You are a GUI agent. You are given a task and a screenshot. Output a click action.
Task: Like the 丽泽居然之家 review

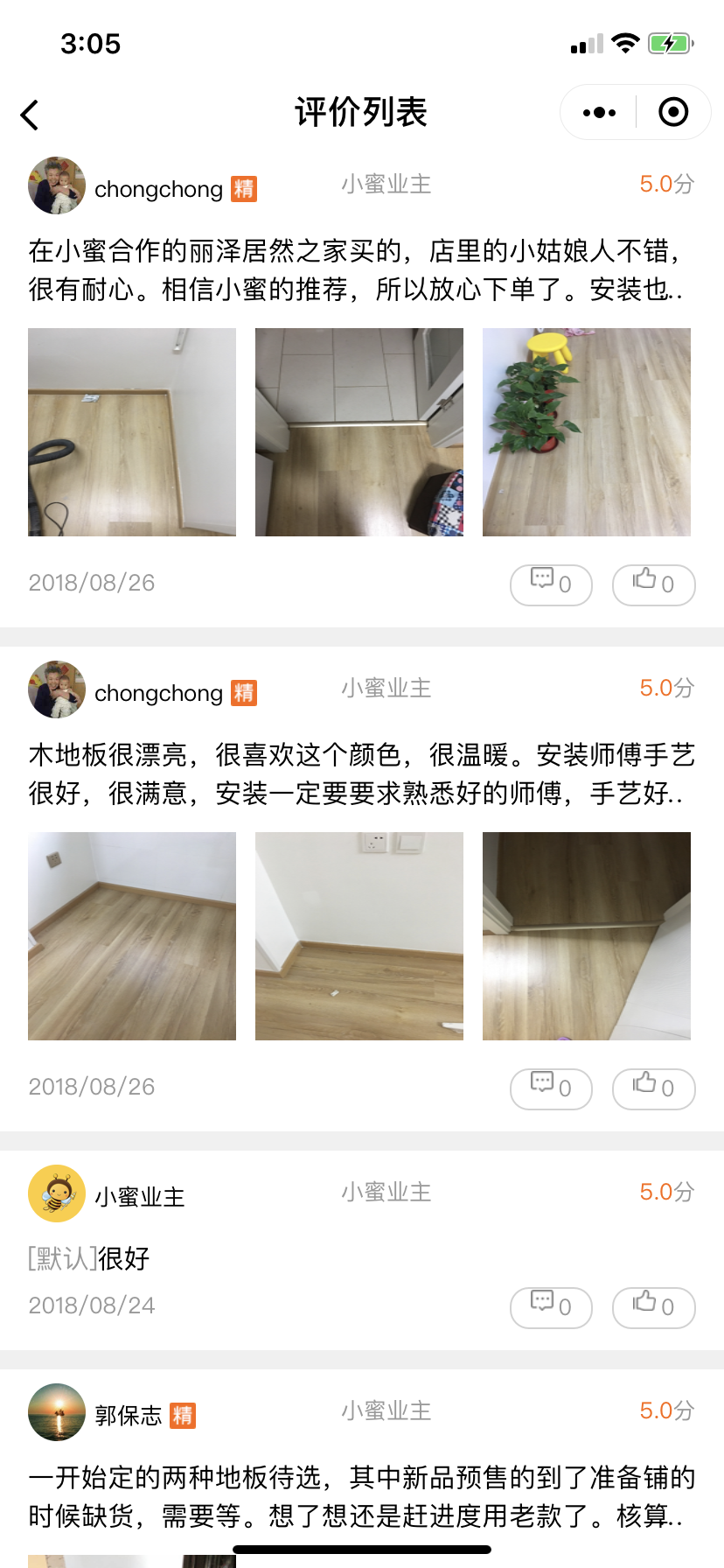(x=653, y=584)
